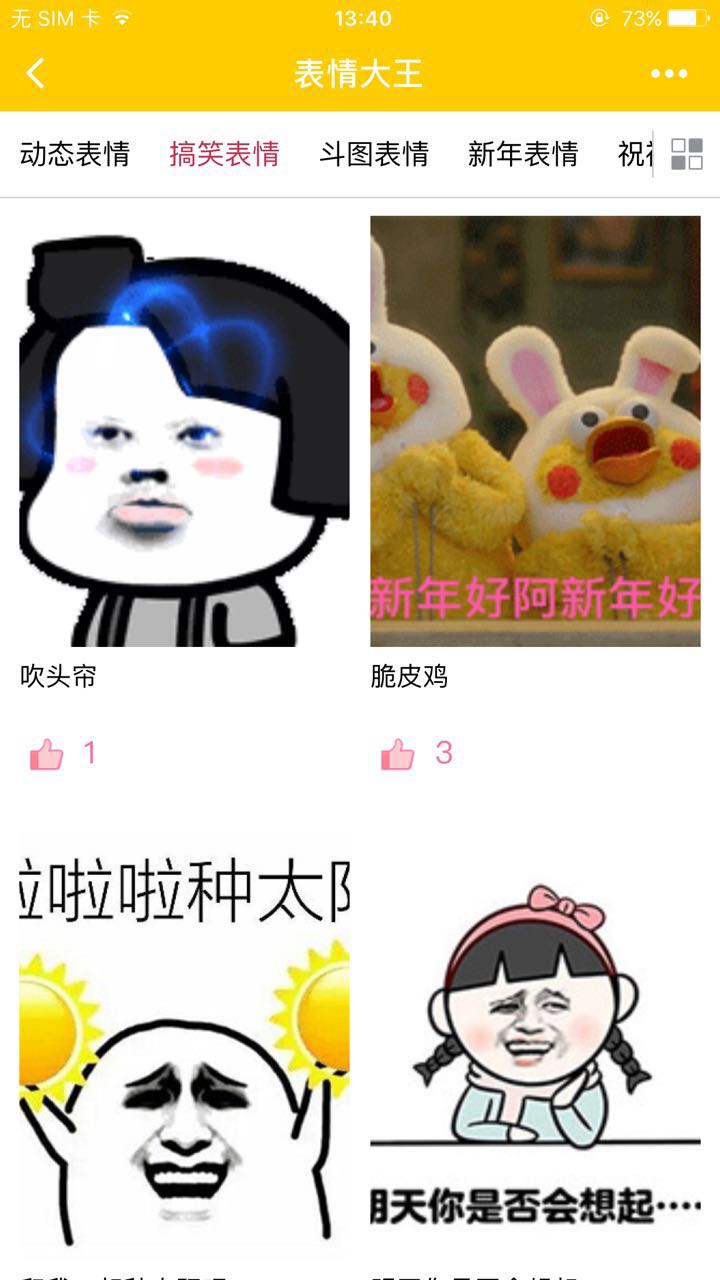Switch to the 斗图表情 tab
The height and width of the screenshot is (1280, 720).
(374, 154)
